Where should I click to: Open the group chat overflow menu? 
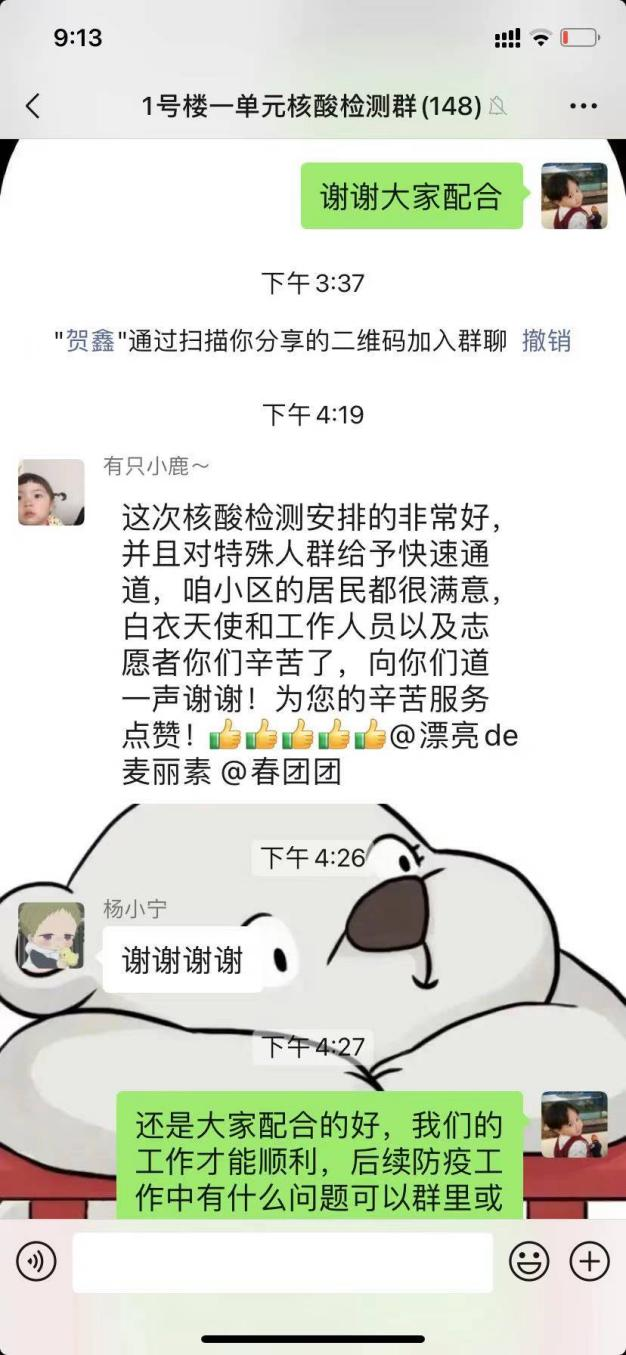(583, 106)
